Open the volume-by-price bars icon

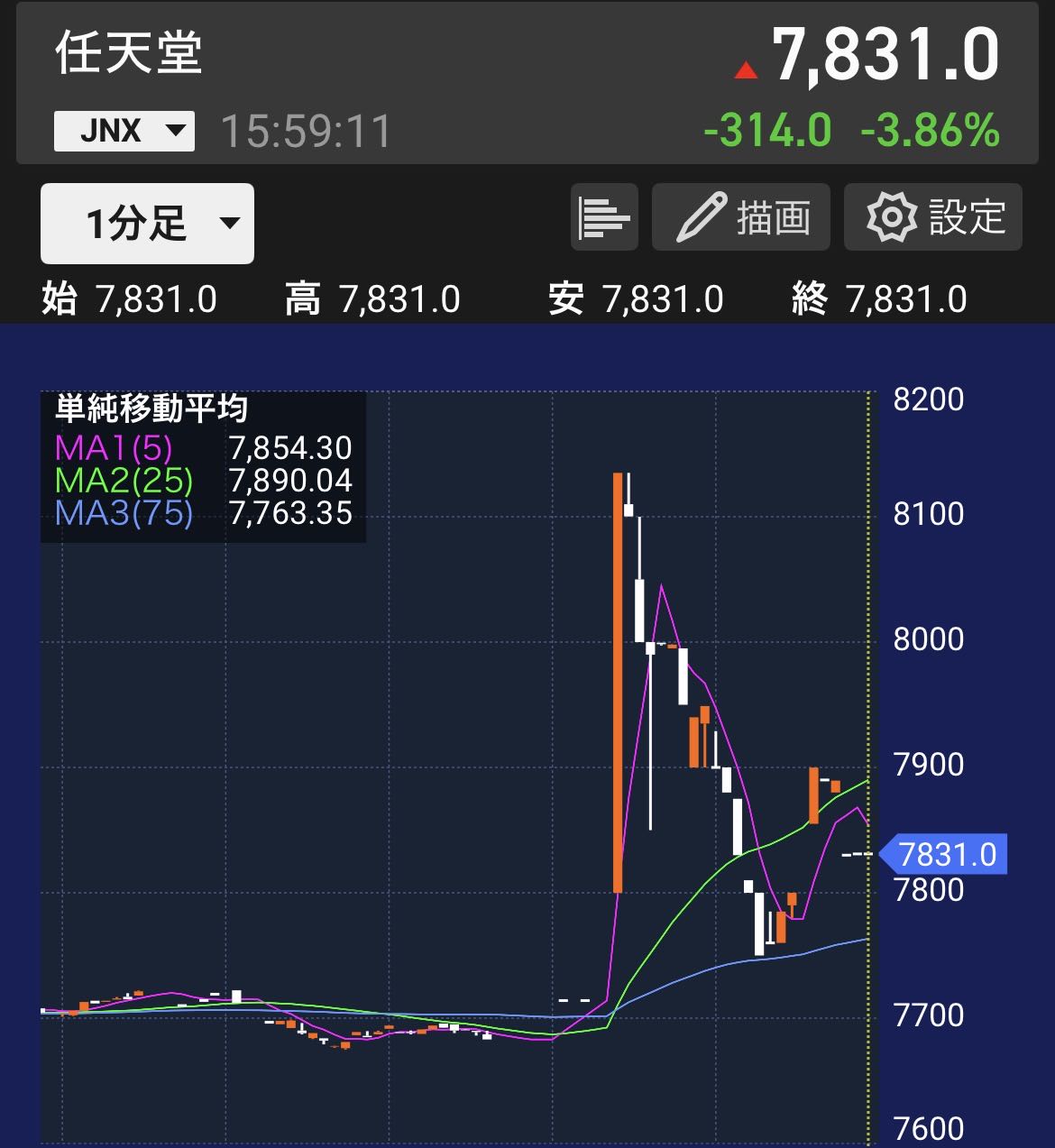point(604,217)
